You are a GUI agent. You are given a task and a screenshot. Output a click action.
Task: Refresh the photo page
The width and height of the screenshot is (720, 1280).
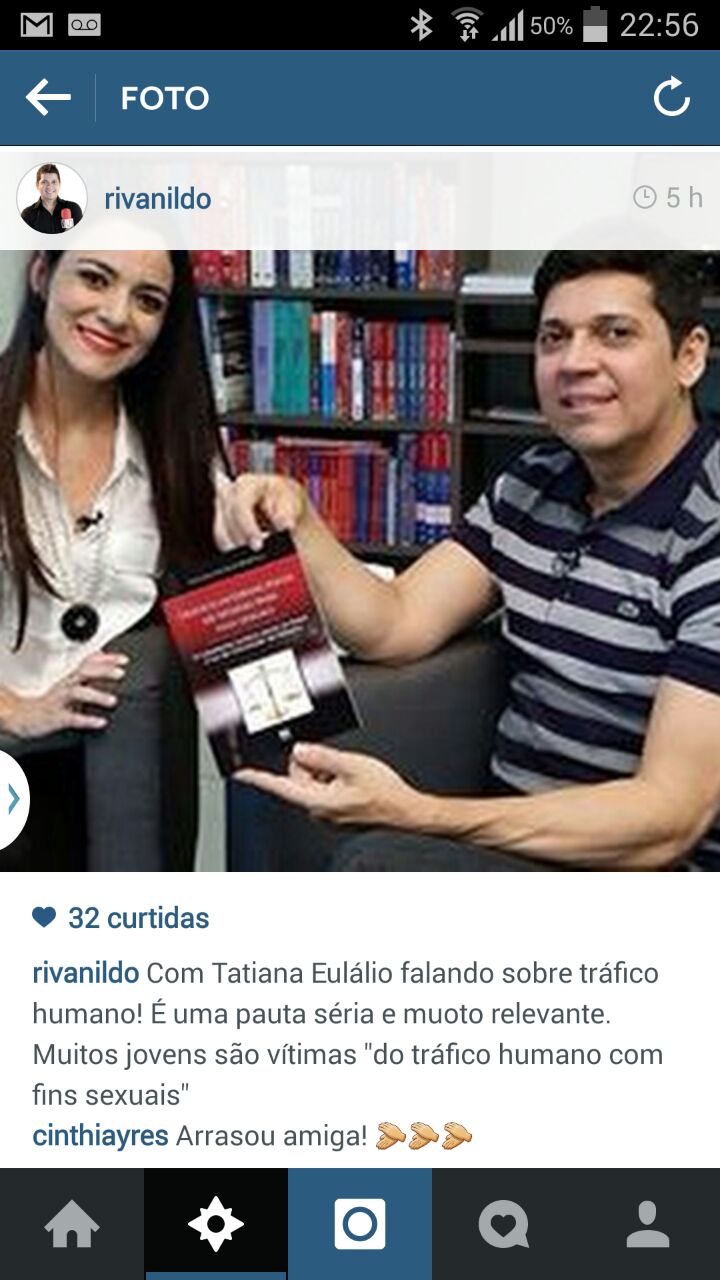672,98
